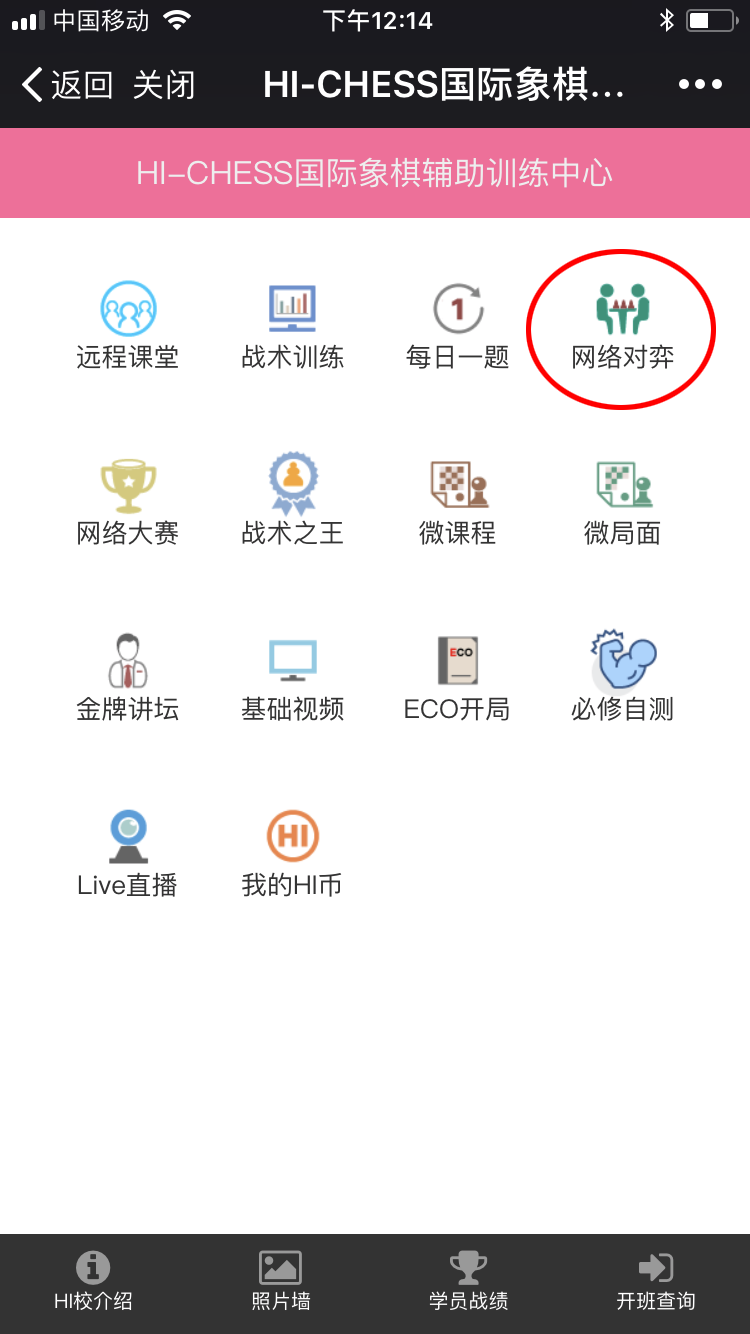This screenshot has height=1334, width=750.
Task: Close the page with 关闭
Action: click(x=164, y=85)
